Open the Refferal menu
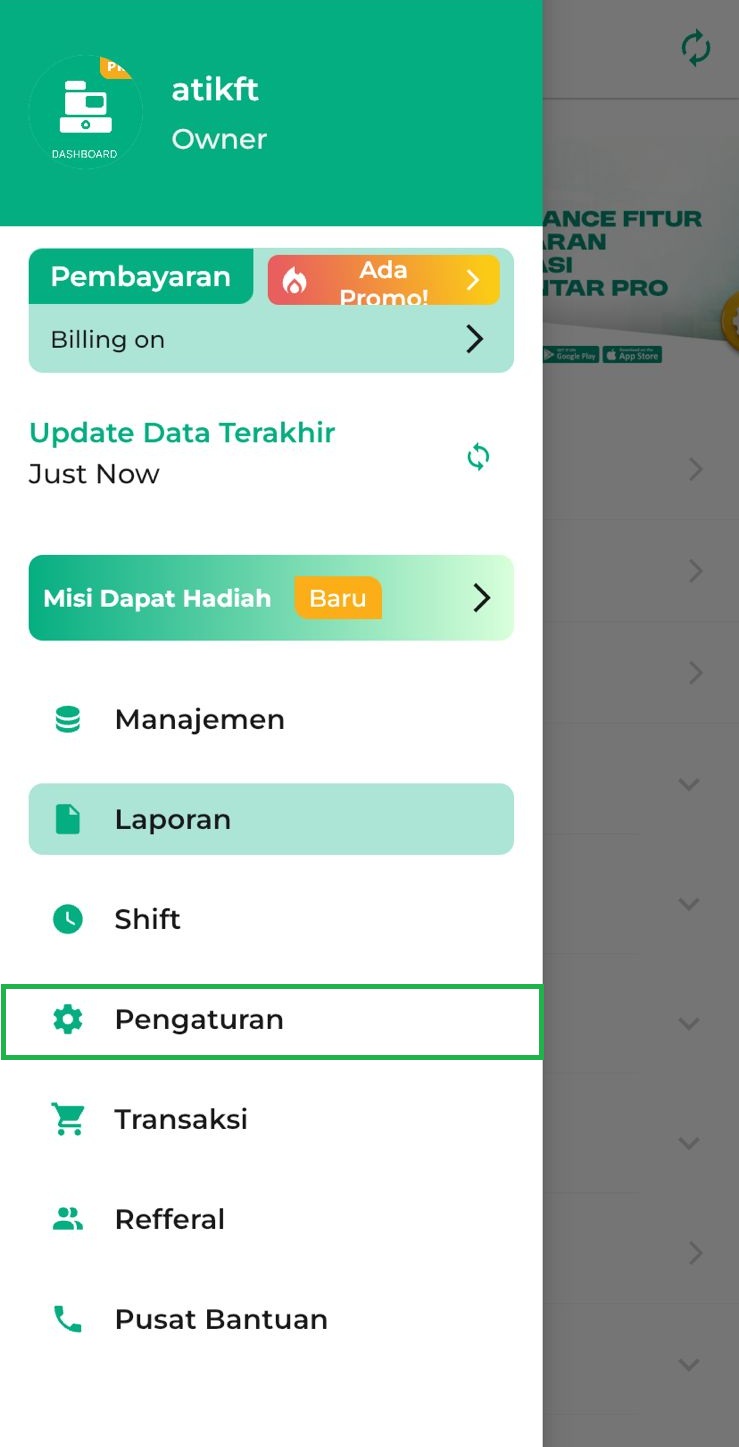Screen dimensions: 739x1447 point(170,1219)
